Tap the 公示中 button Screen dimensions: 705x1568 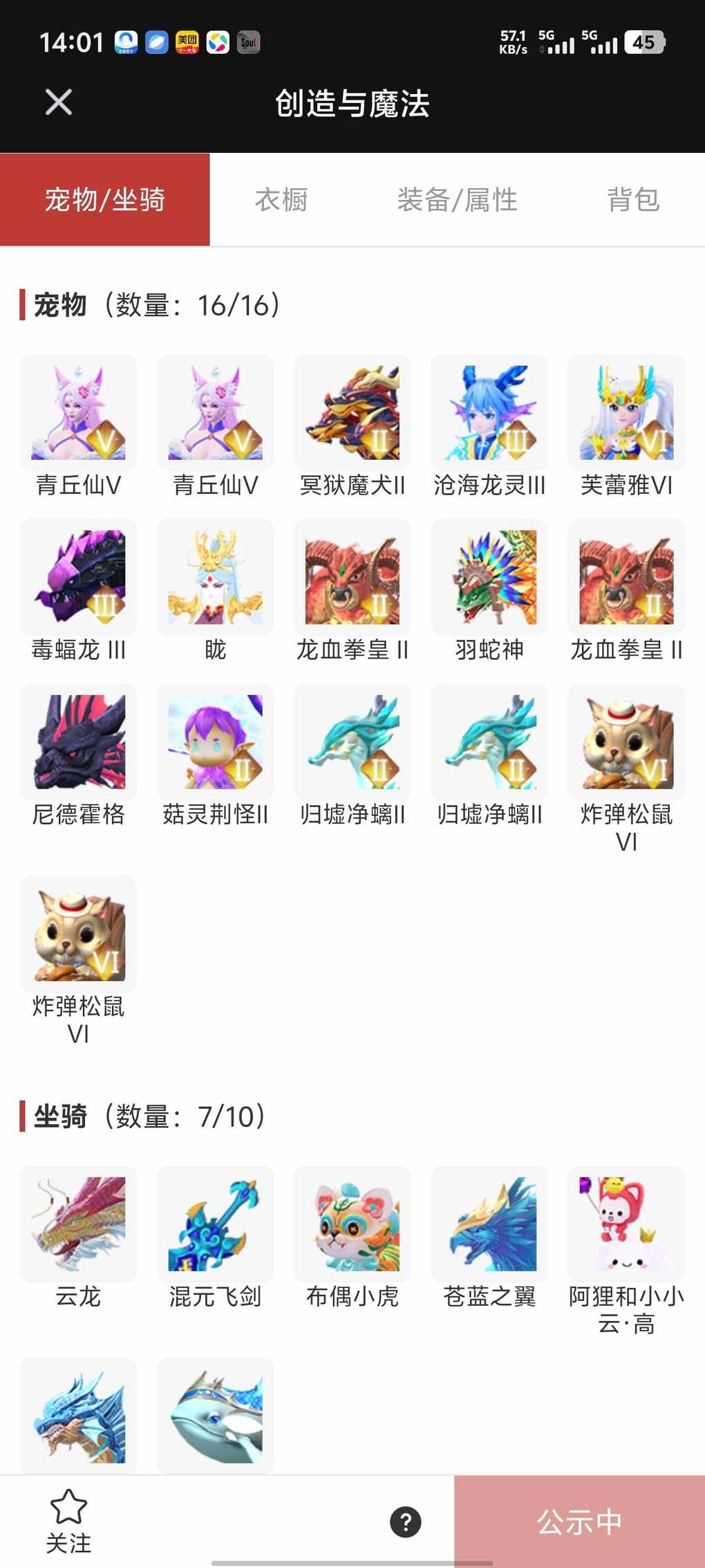[x=579, y=1522]
